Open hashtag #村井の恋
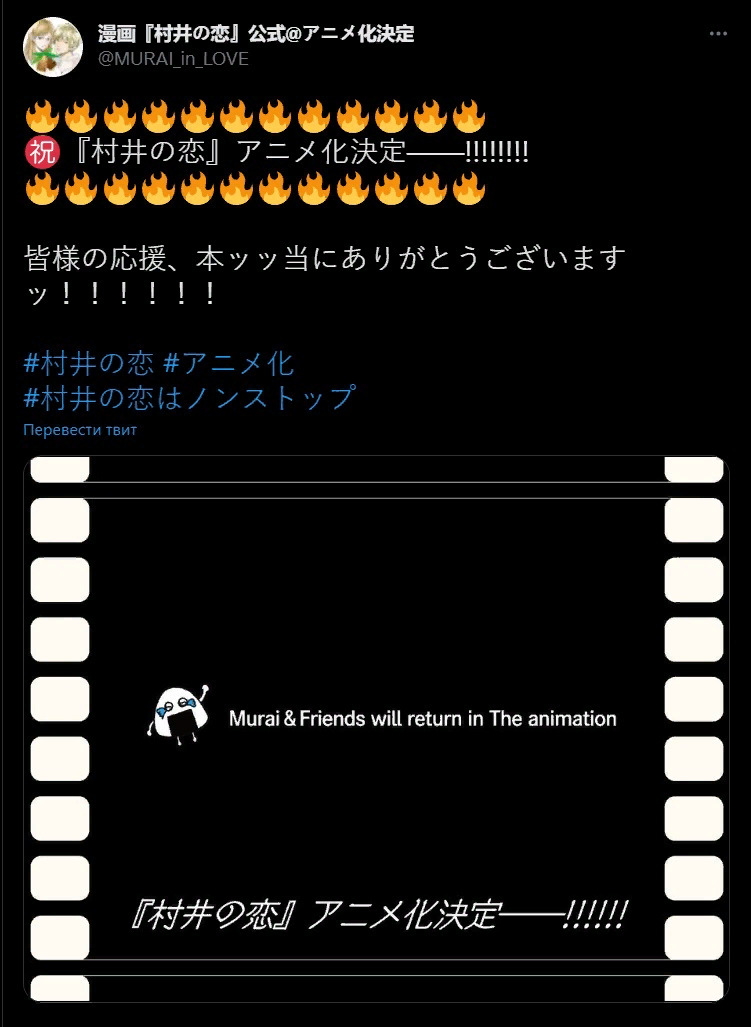The image size is (751, 1027). [88, 363]
